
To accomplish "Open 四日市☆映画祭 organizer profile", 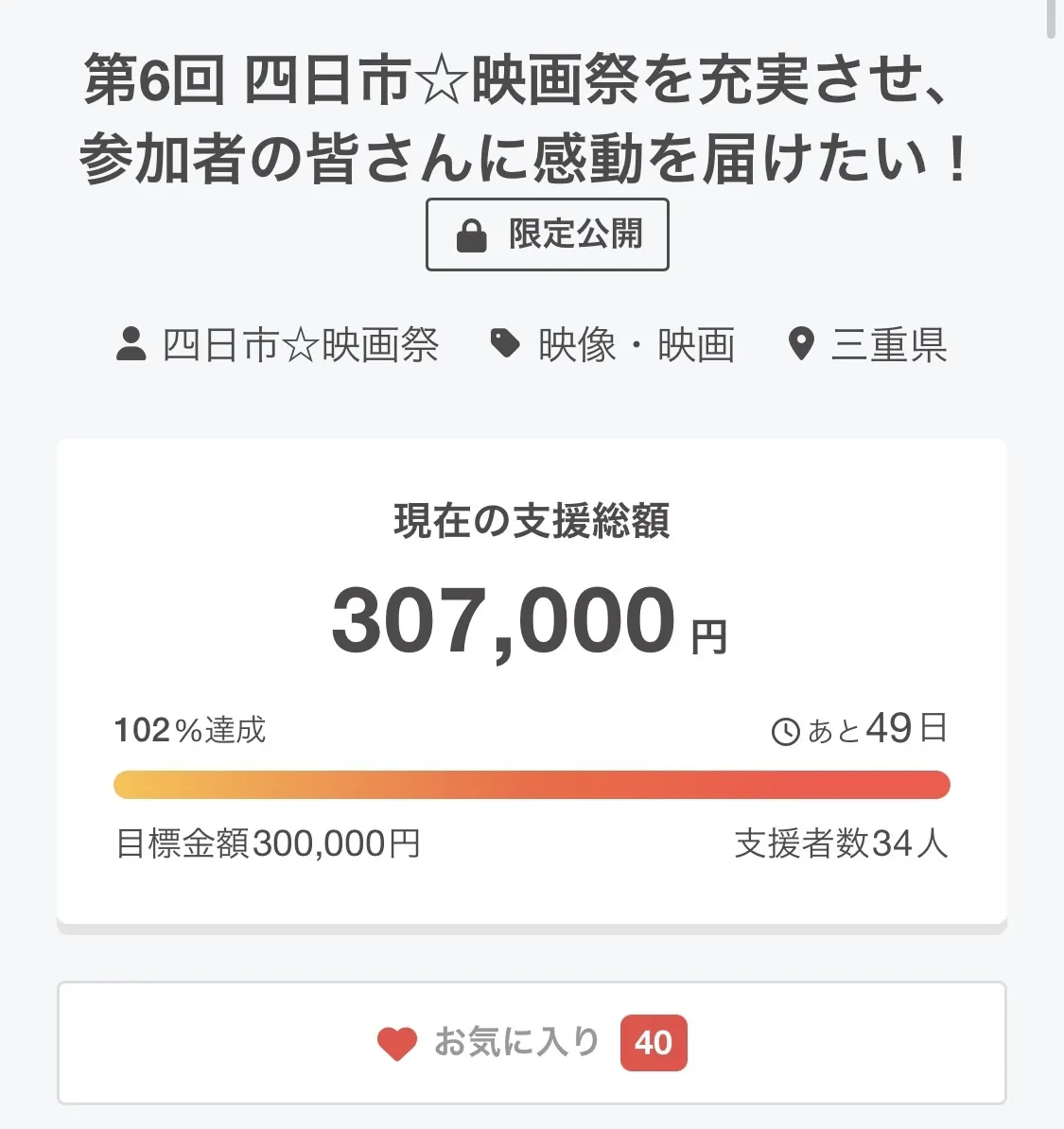I will (300, 345).
